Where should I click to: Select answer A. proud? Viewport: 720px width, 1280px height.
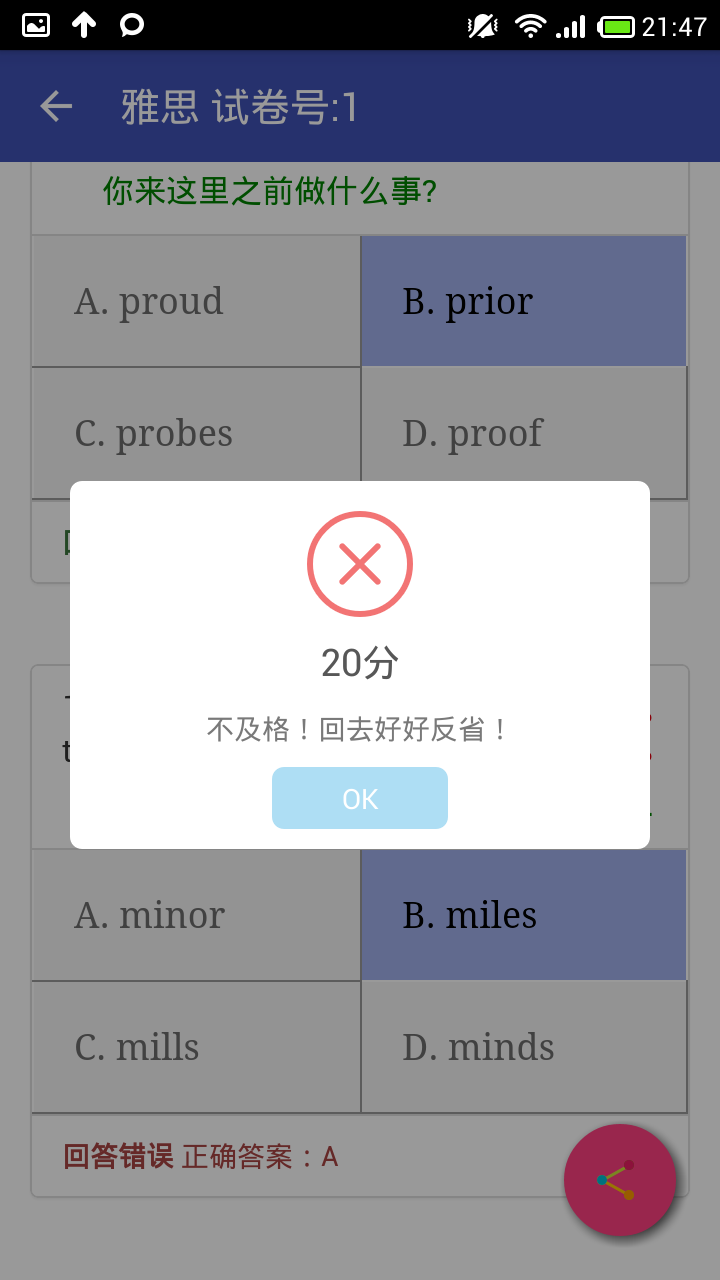point(196,301)
